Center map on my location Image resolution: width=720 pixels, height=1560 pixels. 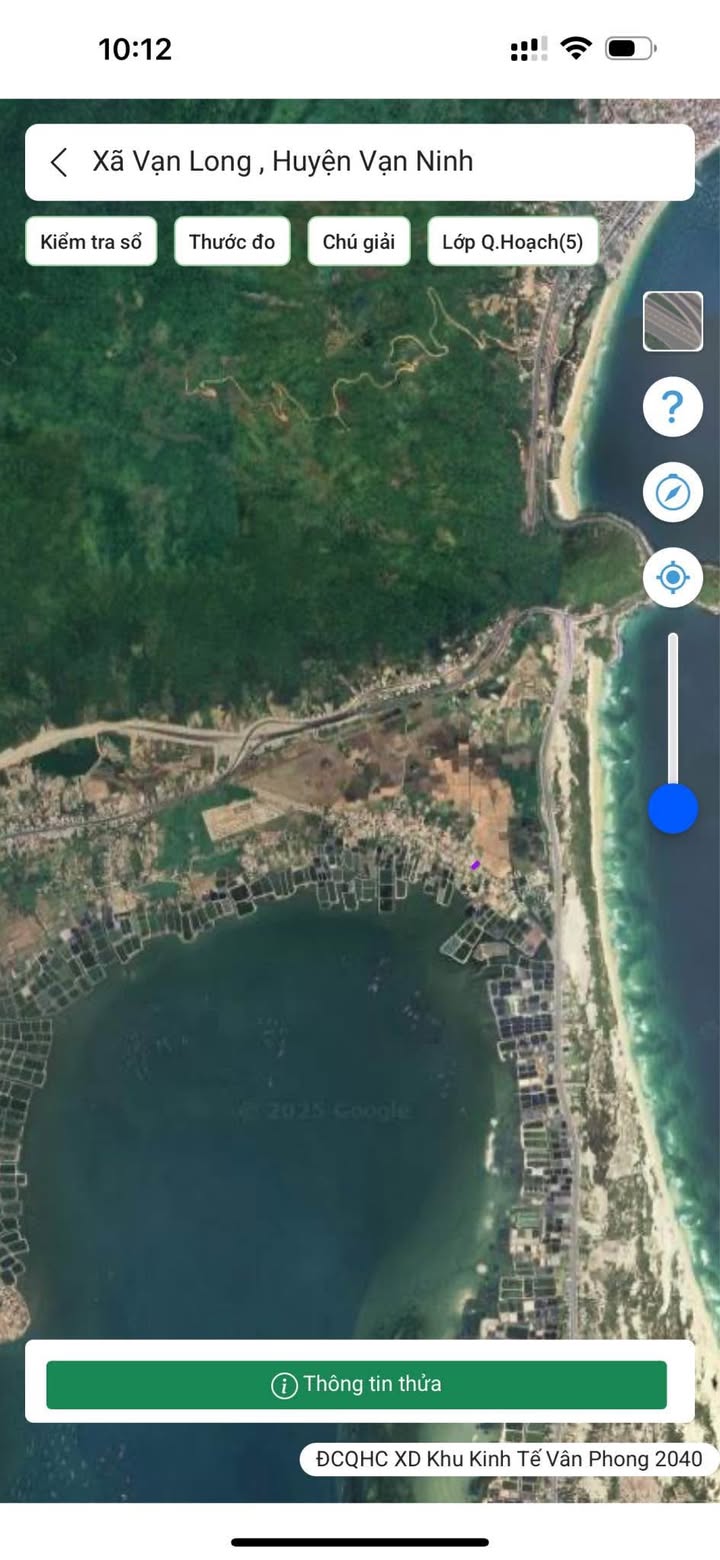(x=673, y=577)
